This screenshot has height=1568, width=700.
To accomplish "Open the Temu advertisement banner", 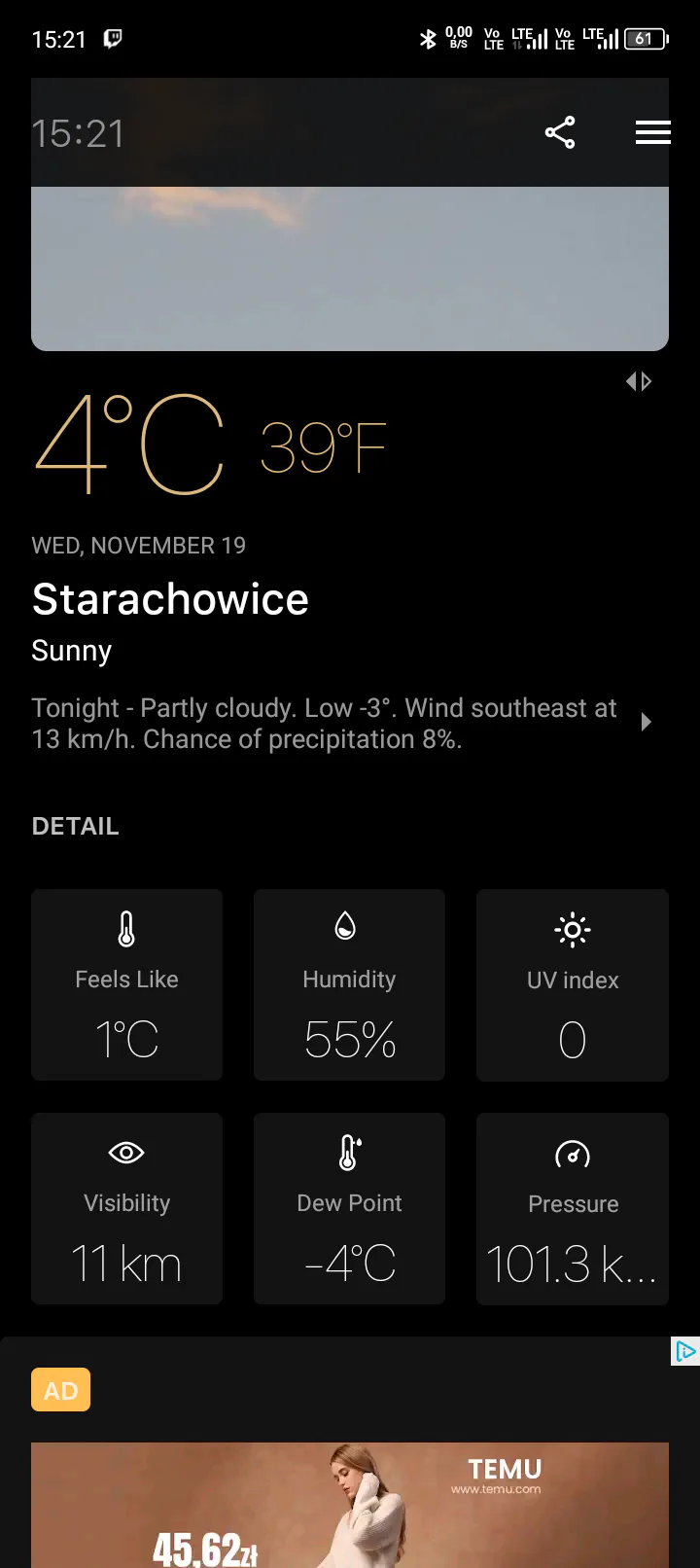I will (350, 1506).
